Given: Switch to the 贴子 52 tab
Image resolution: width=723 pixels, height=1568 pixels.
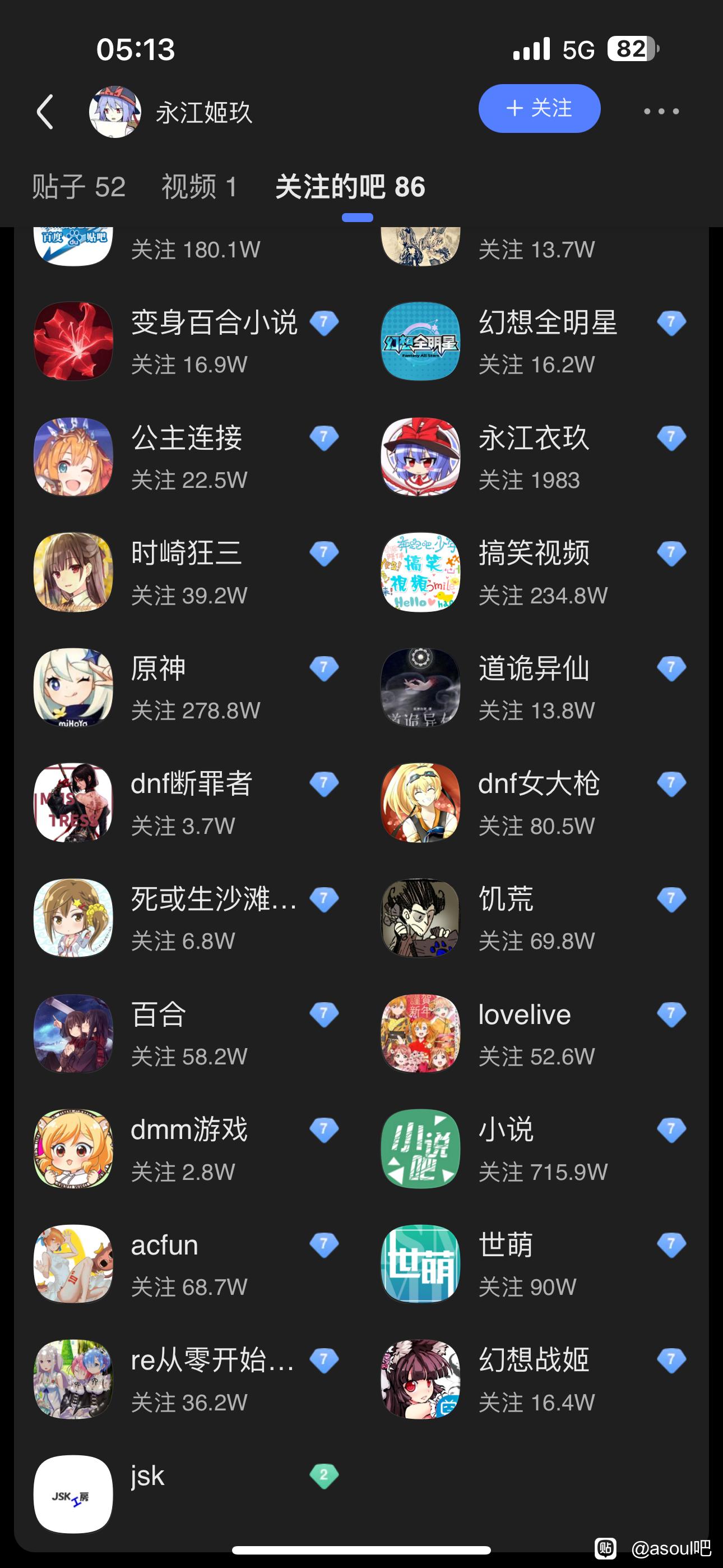Looking at the screenshot, I should point(78,187).
